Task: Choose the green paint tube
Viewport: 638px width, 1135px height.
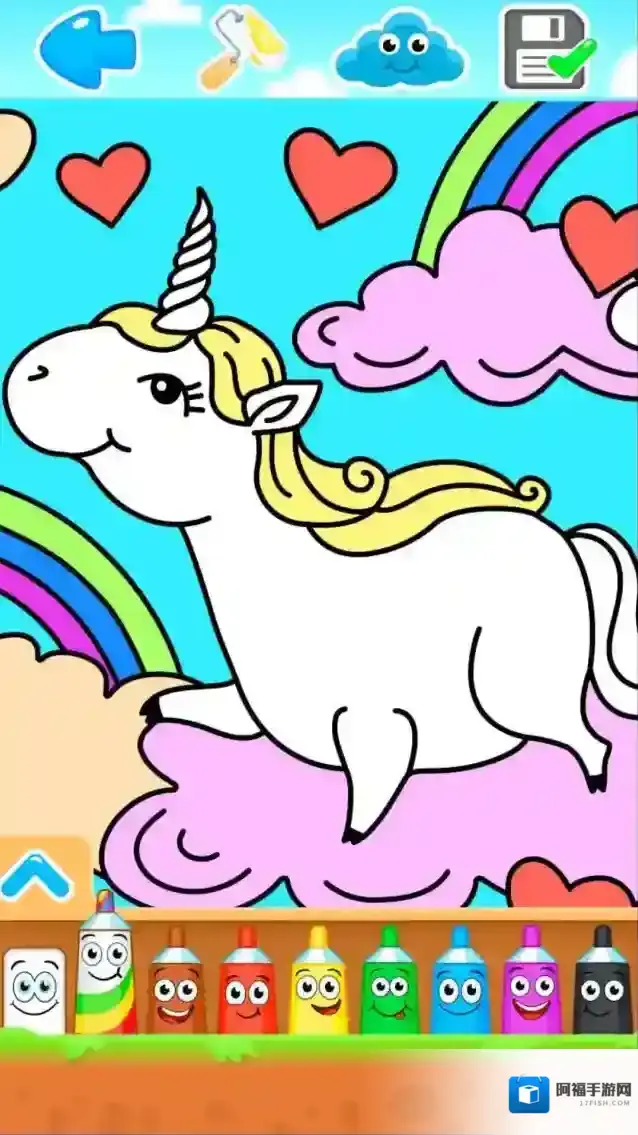Action: pyautogui.click(x=389, y=985)
